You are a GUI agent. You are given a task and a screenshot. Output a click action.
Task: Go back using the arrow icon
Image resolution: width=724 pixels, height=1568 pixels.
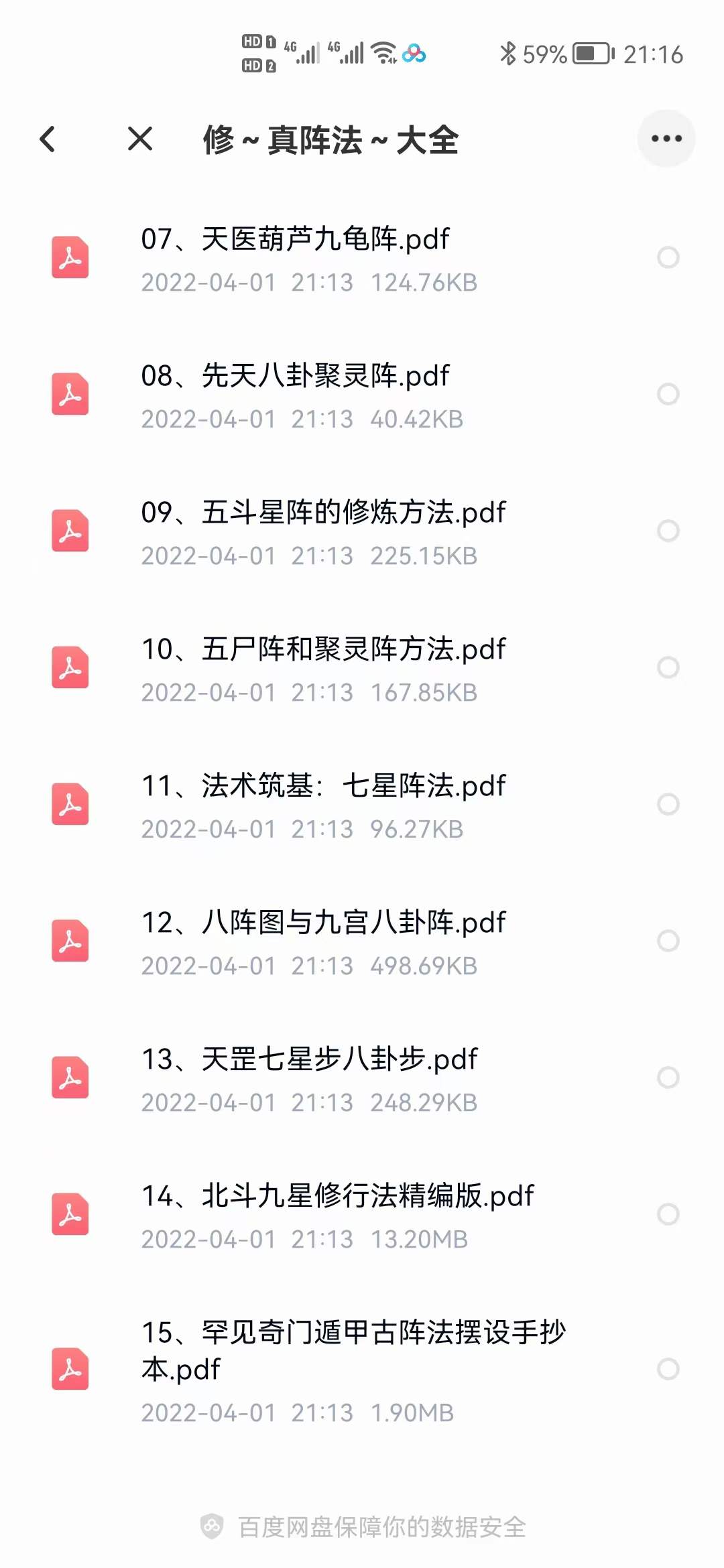click(x=48, y=139)
